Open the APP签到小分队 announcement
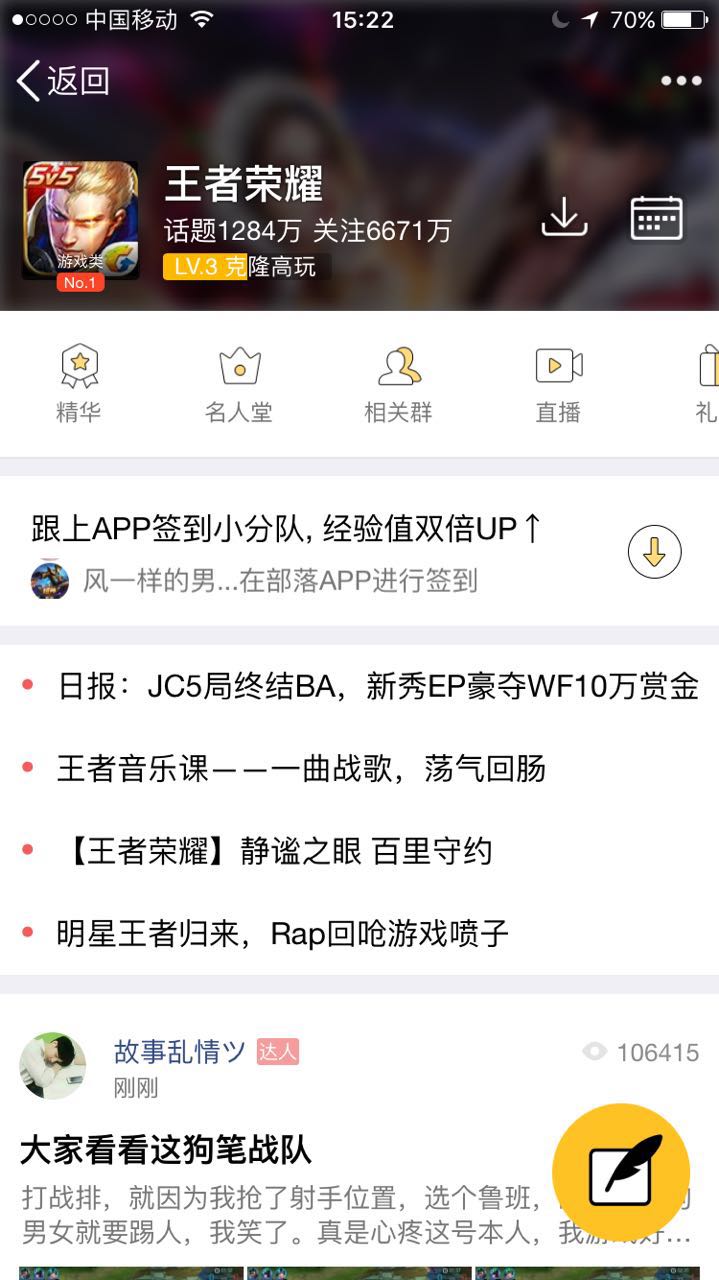This screenshot has height=1280, width=719. [x=286, y=529]
